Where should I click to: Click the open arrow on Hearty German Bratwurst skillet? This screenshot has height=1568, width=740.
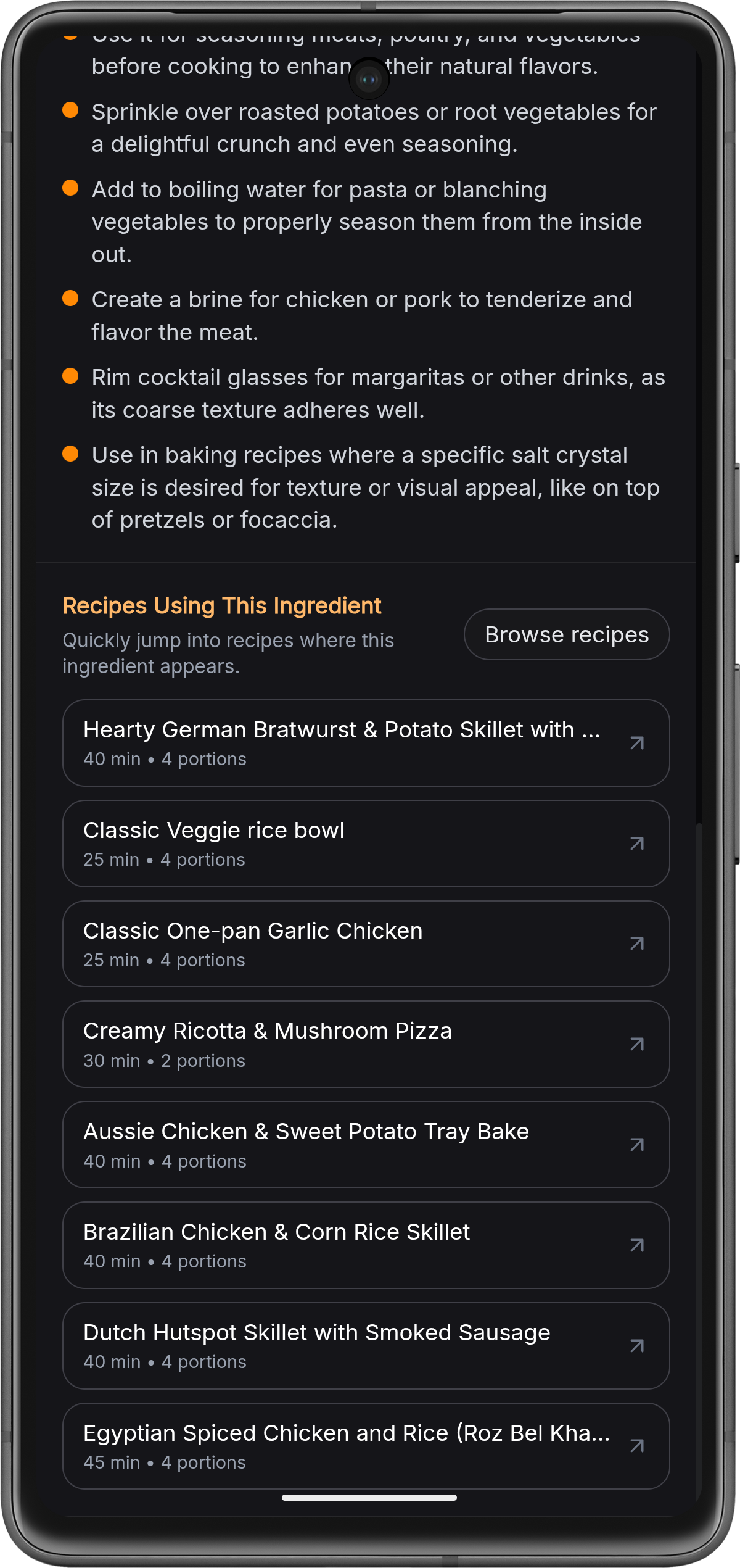click(x=638, y=744)
